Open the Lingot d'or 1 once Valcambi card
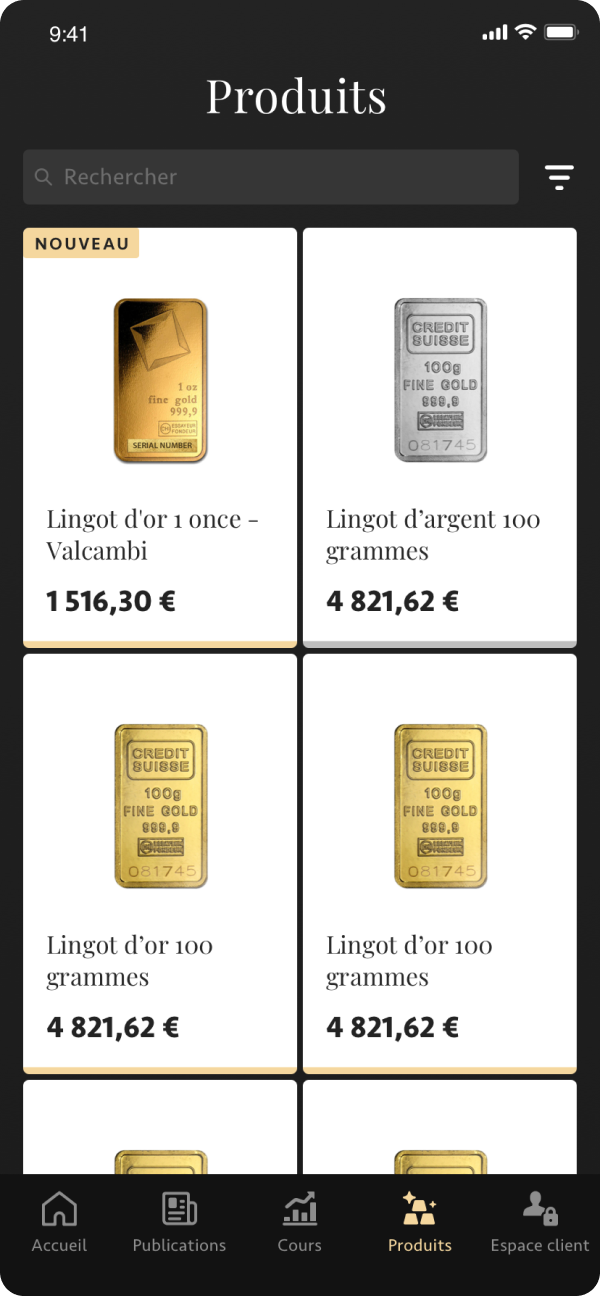This screenshot has height=1296, width=600. pyautogui.click(x=160, y=437)
